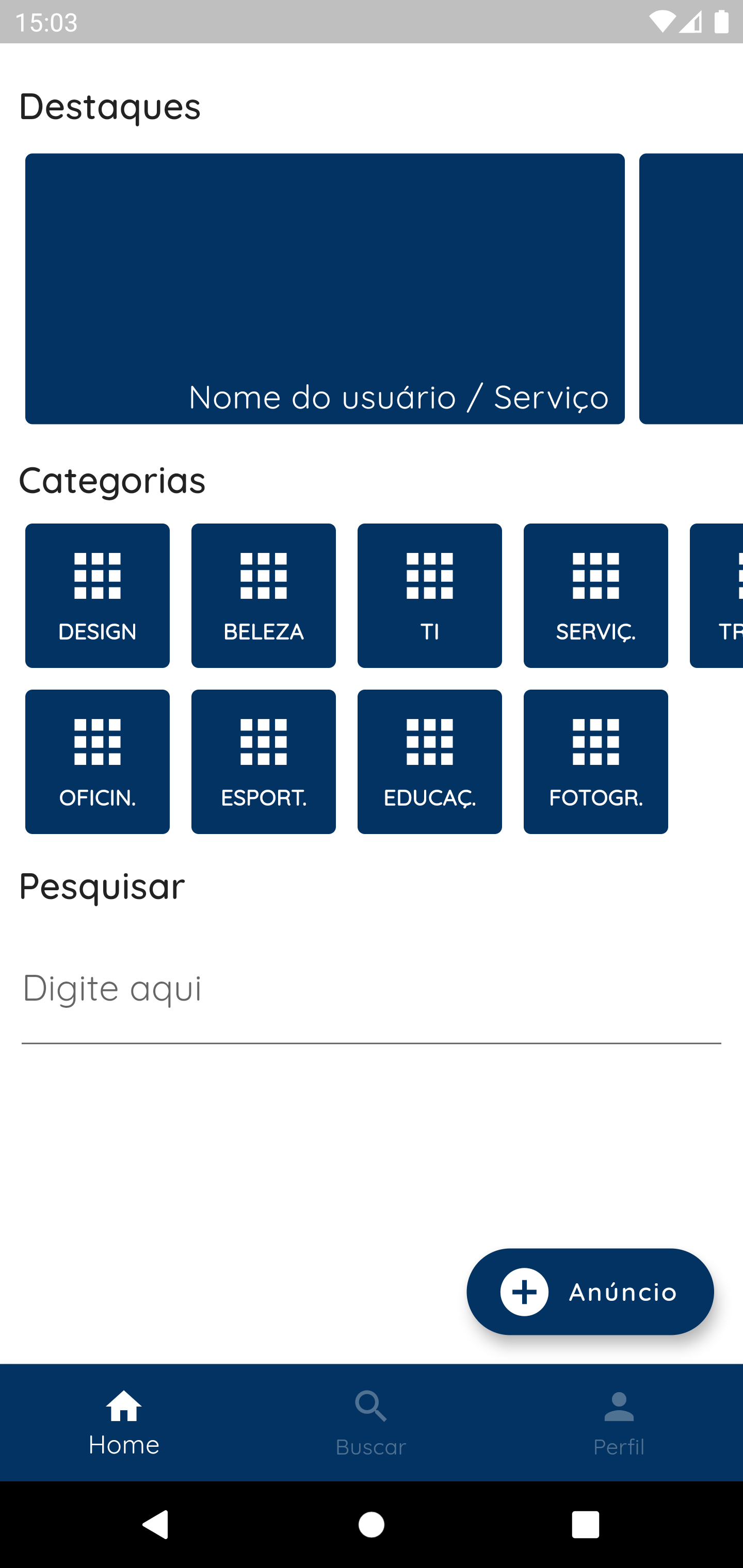This screenshot has width=743, height=1568.
Task: Tap the SERVIÇ. category tile
Action: [595, 595]
